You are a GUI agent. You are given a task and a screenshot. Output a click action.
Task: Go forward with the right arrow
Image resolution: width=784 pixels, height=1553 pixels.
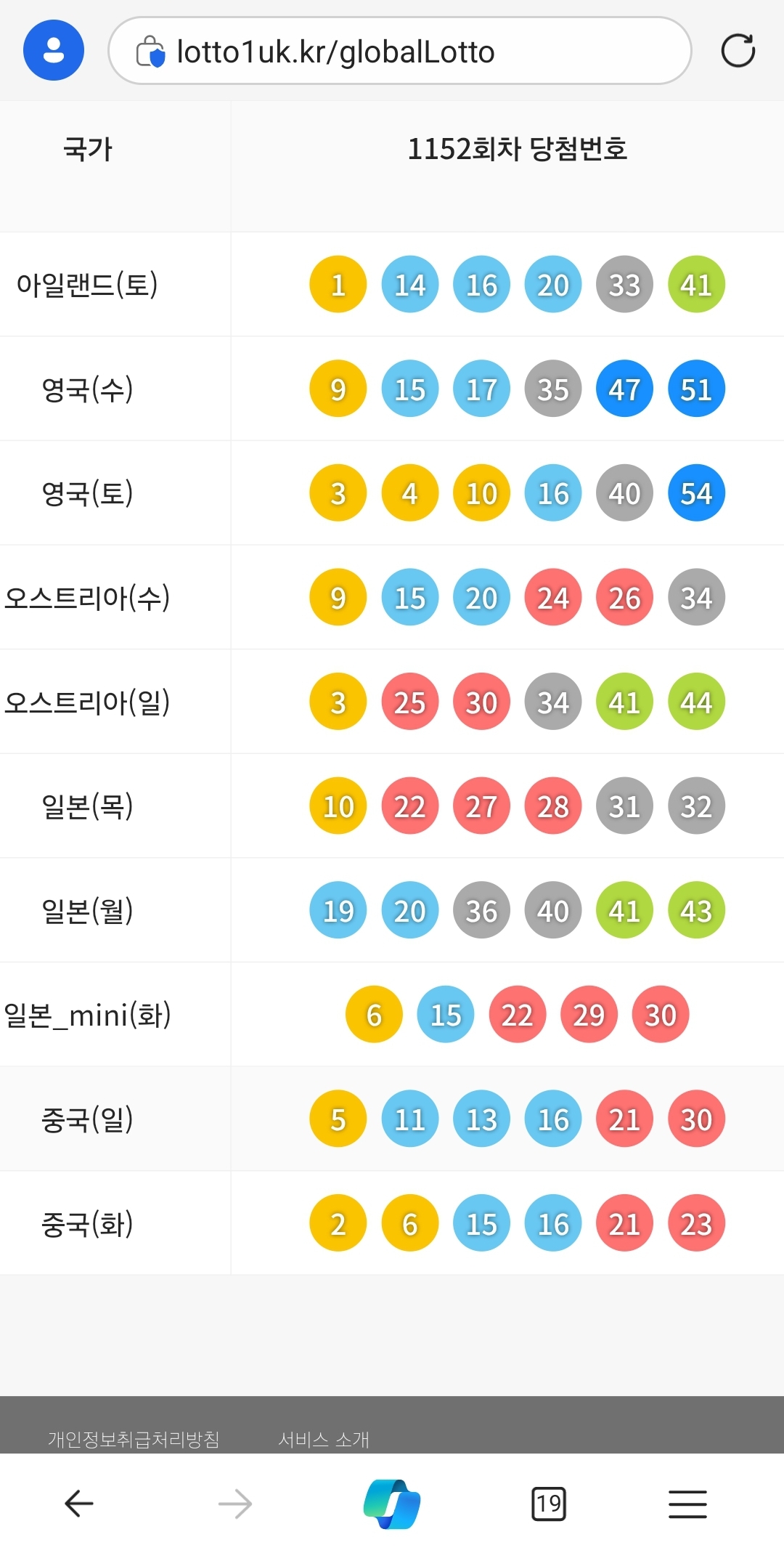235,1503
